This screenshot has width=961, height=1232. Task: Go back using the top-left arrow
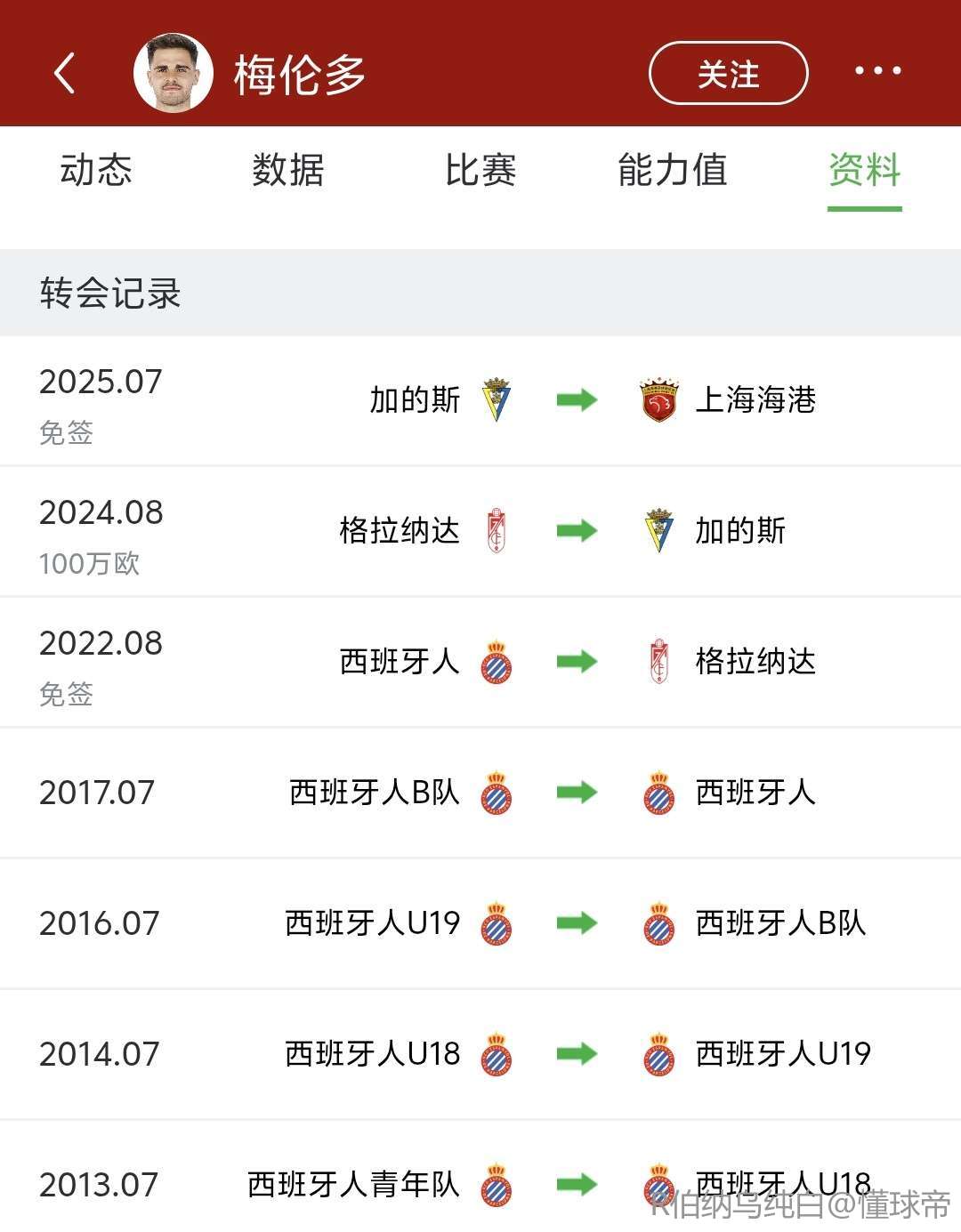(64, 73)
